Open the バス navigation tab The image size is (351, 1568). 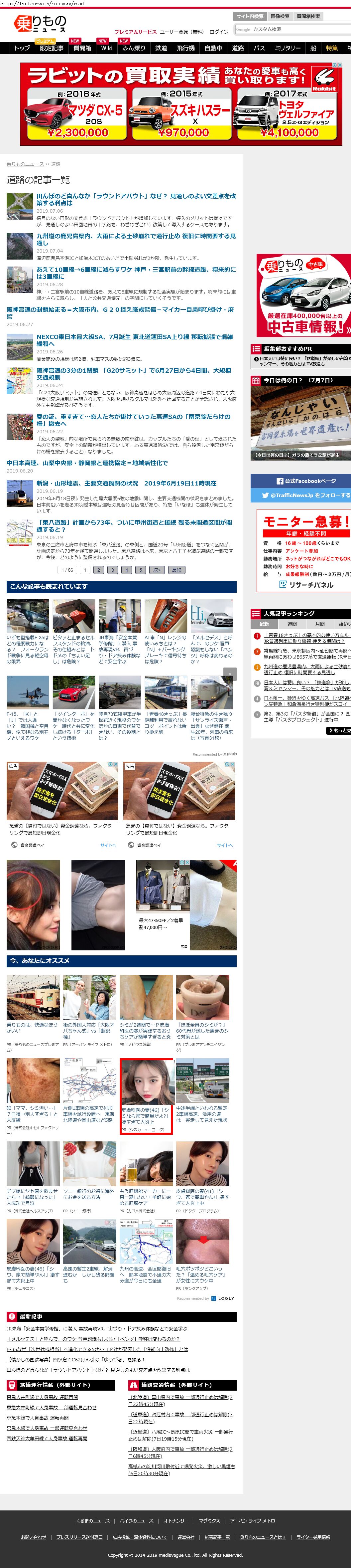[x=259, y=48]
